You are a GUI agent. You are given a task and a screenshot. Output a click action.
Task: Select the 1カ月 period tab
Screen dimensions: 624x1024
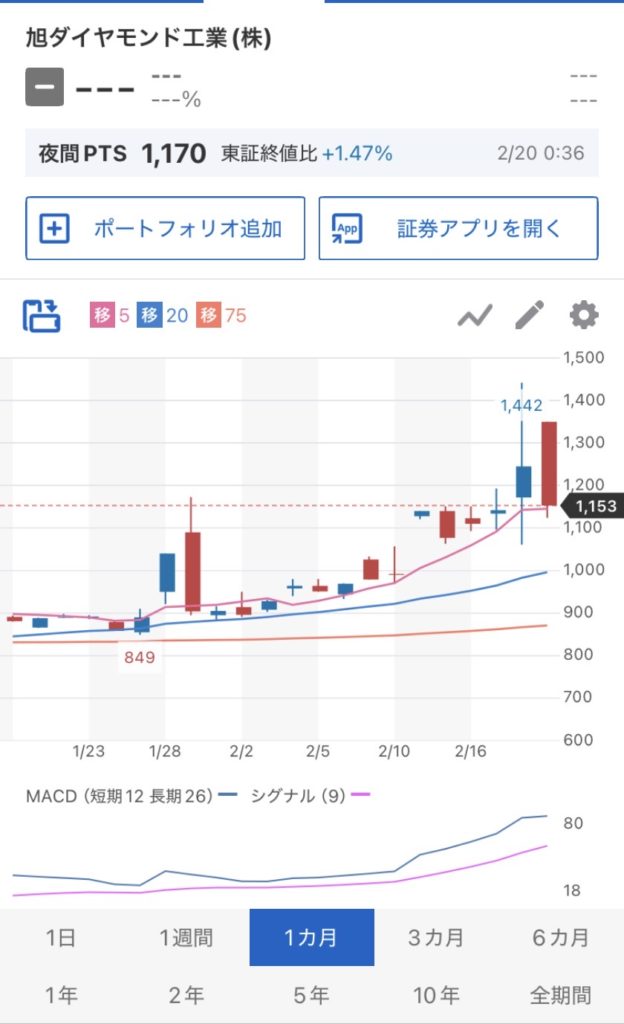(x=311, y=938)
